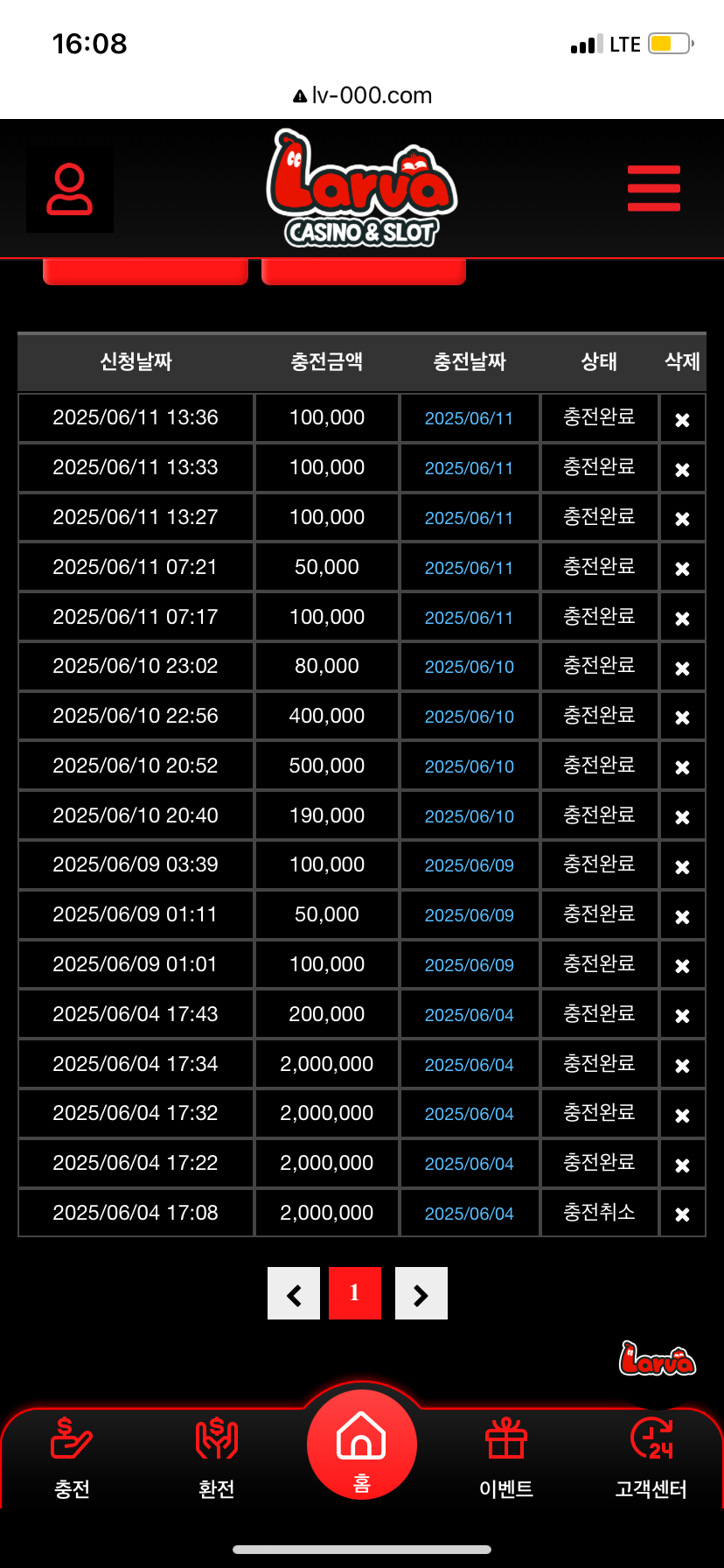Go to the 홈 tab
This screenshot has height=1568, width=724.
coord(361,1445)
